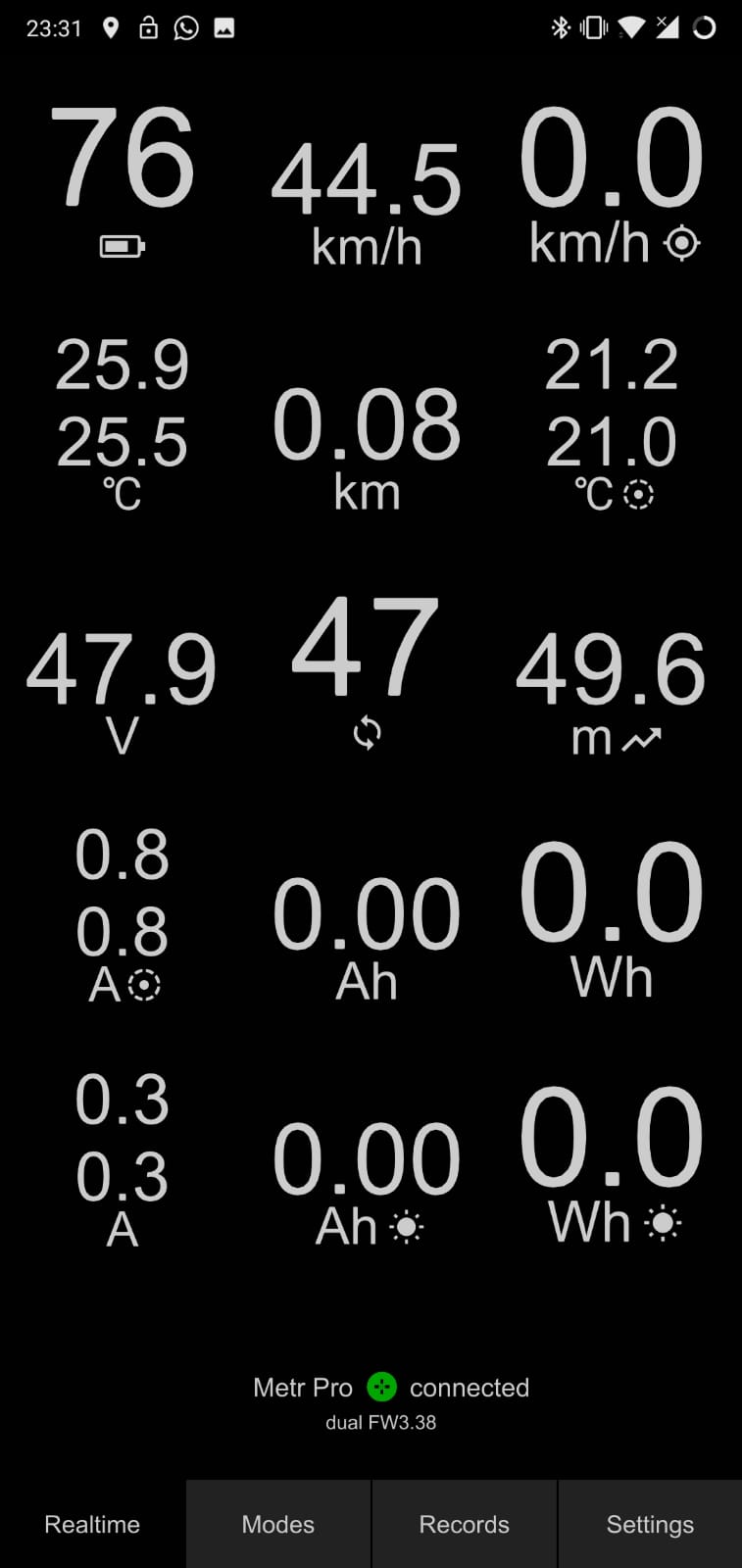
Task: Open the Records tab
Action: coord(464,1524)
